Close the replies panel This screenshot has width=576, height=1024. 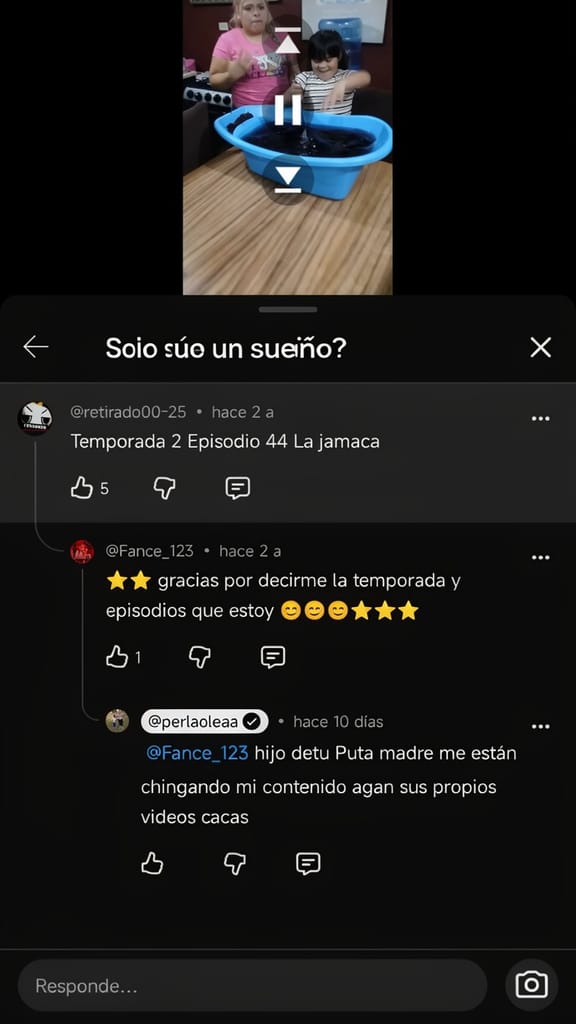(541, 347)
